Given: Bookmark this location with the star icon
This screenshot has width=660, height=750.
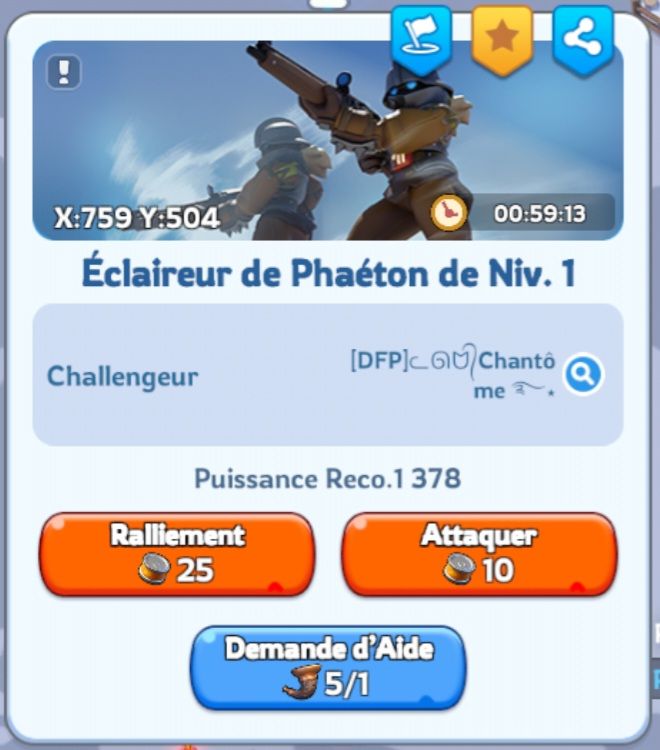Looking at the screenshot, I should tap(502, 39).
